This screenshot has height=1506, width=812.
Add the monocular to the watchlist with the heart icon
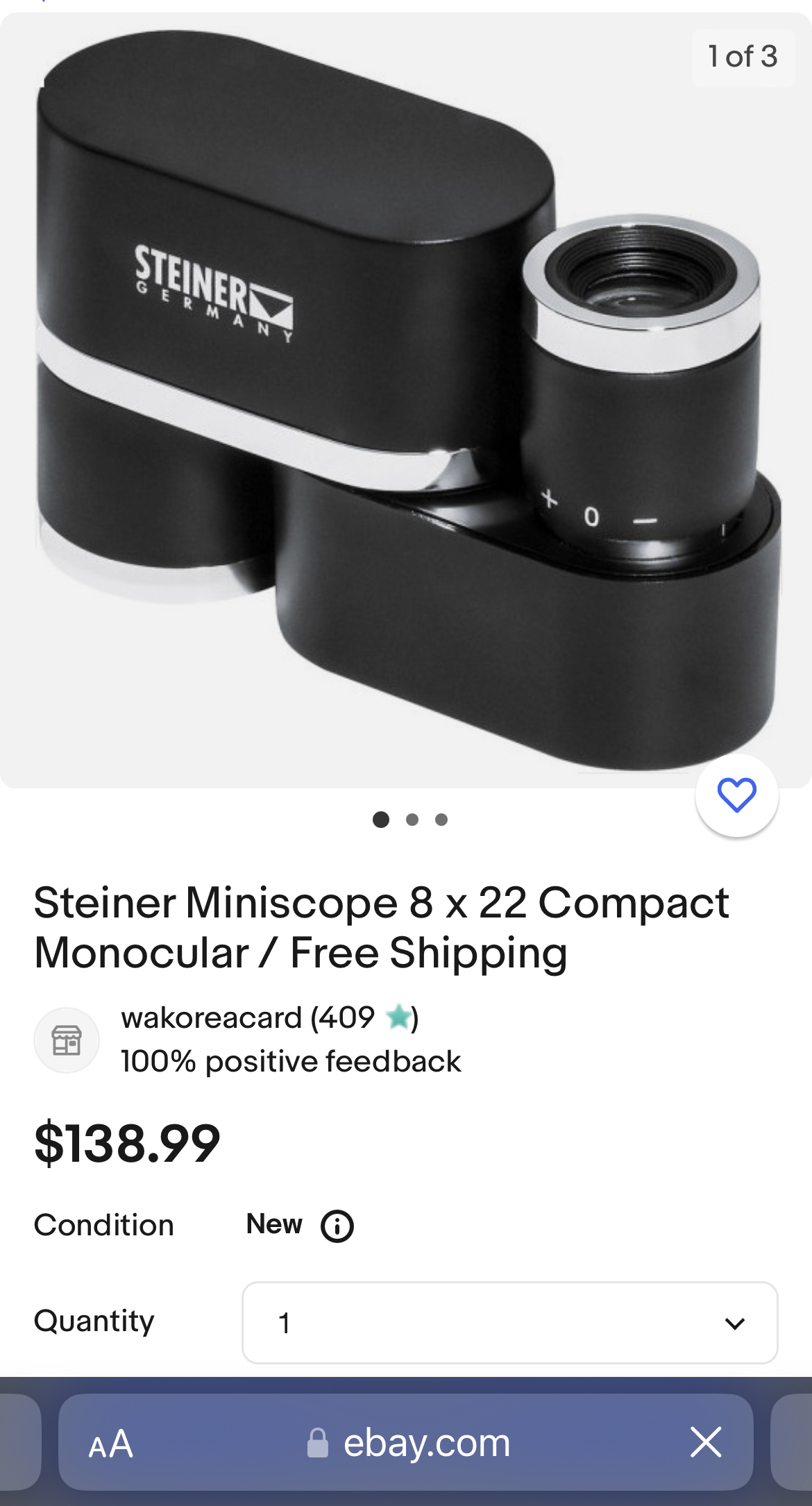click(x=736, y=795)
